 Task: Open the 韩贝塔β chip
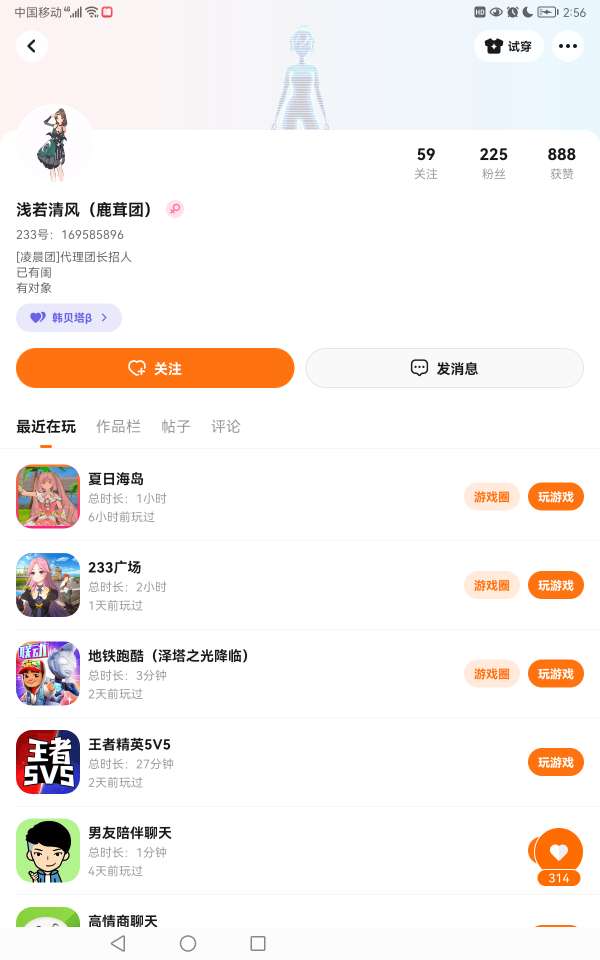(69, 318)
